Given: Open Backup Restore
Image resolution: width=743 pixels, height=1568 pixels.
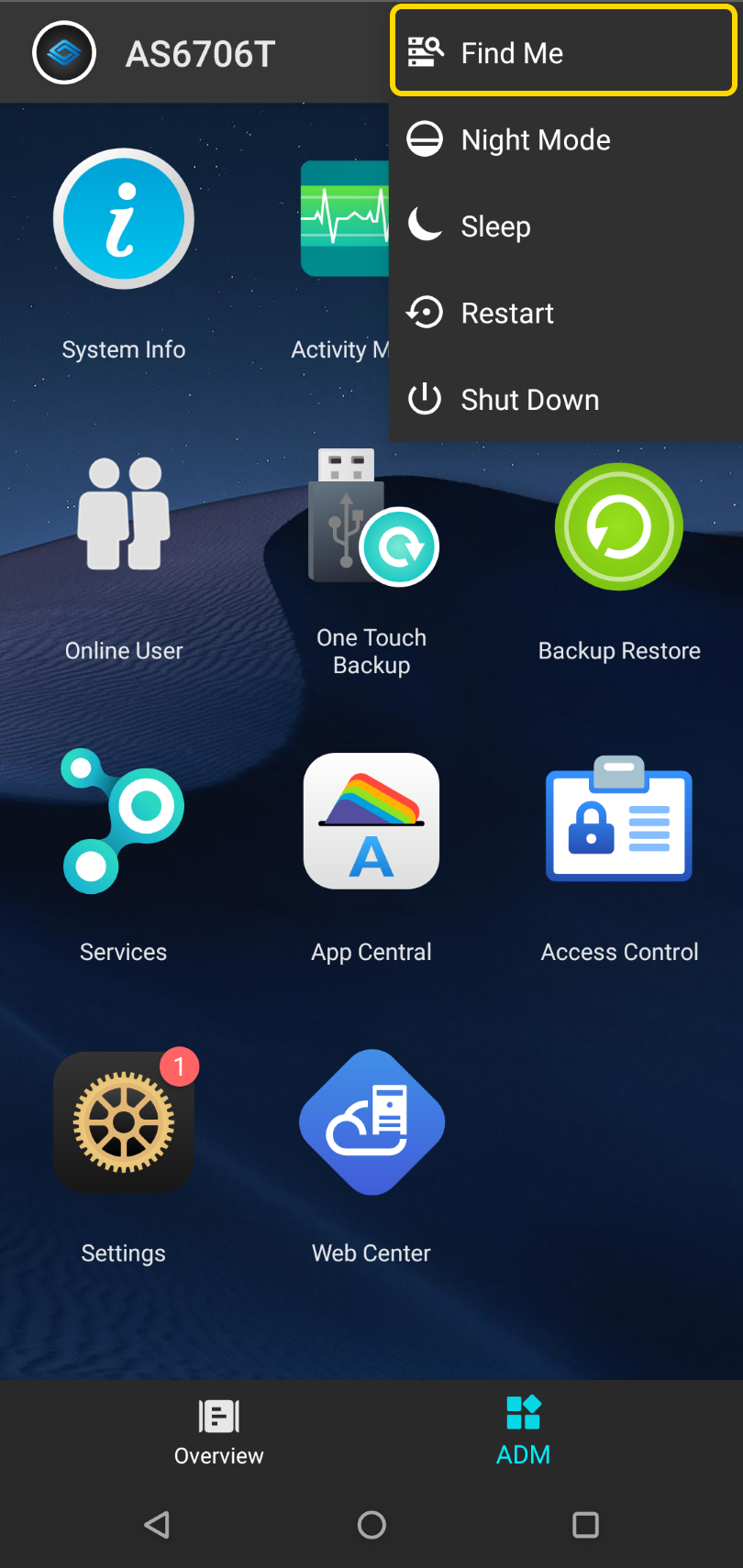Looking at the screenshot, I should tap(619, 527).
